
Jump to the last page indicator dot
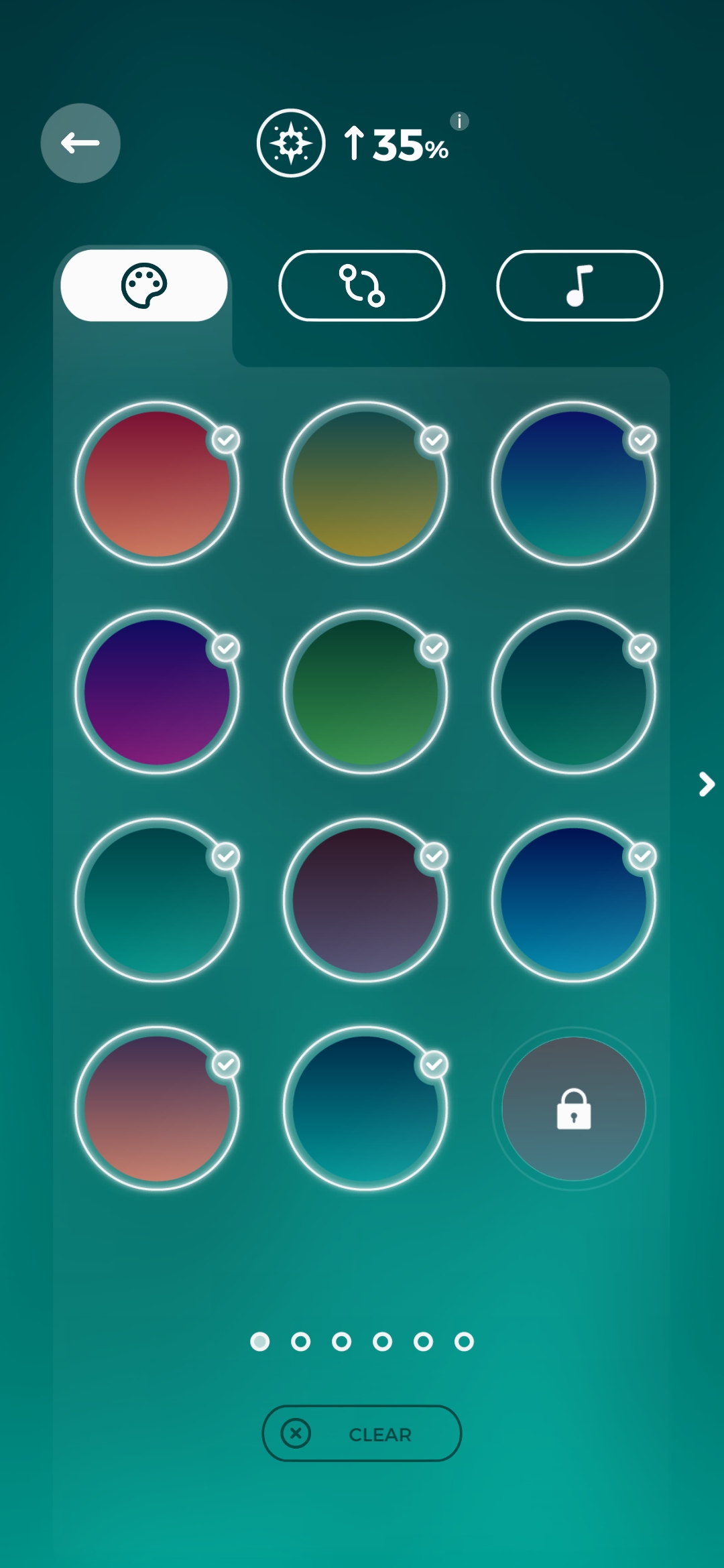pyautogui.click(x=464, y=1342)
